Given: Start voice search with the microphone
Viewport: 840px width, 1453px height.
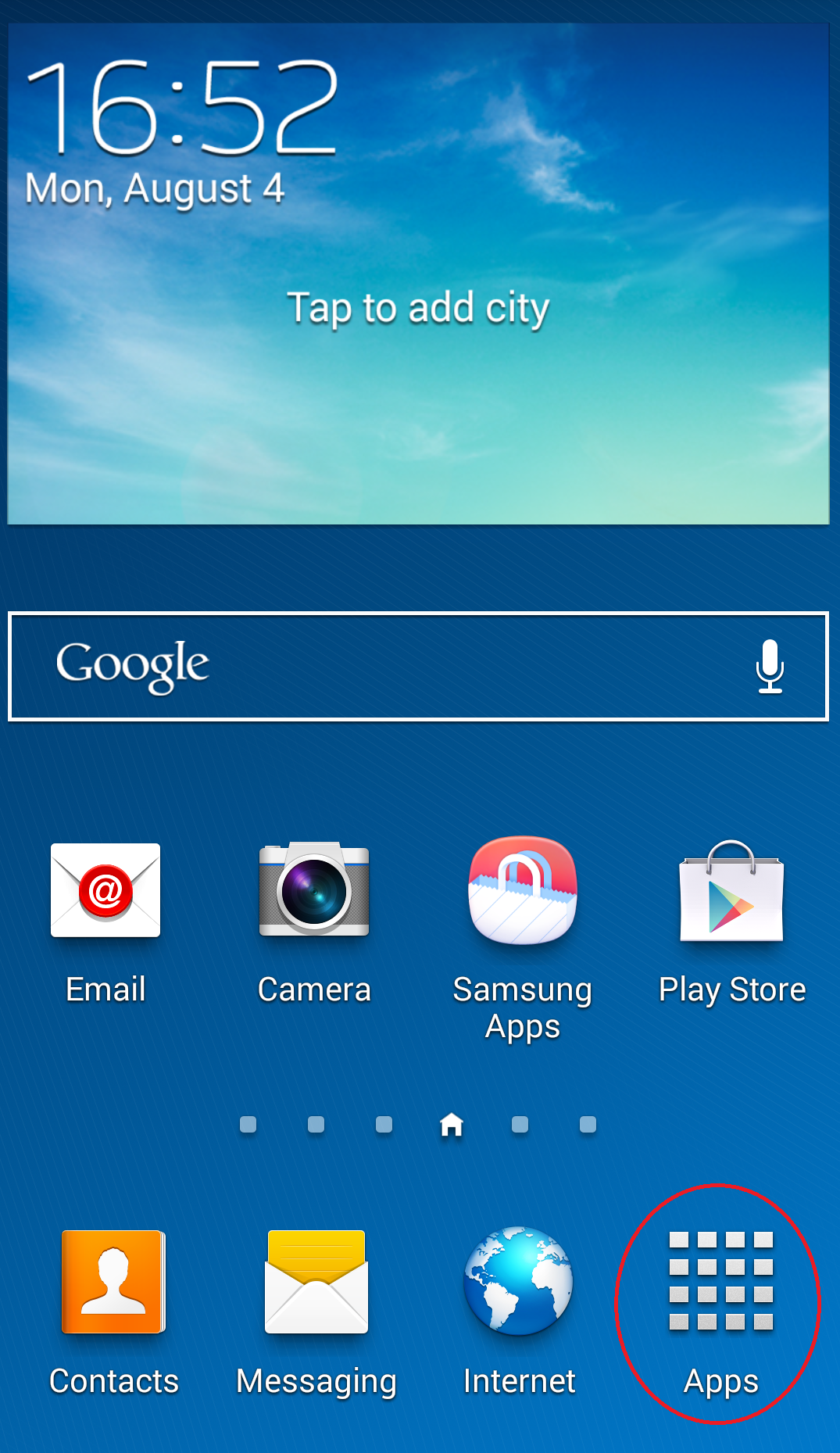Looking at the screenshot, I should pos(770,666).
